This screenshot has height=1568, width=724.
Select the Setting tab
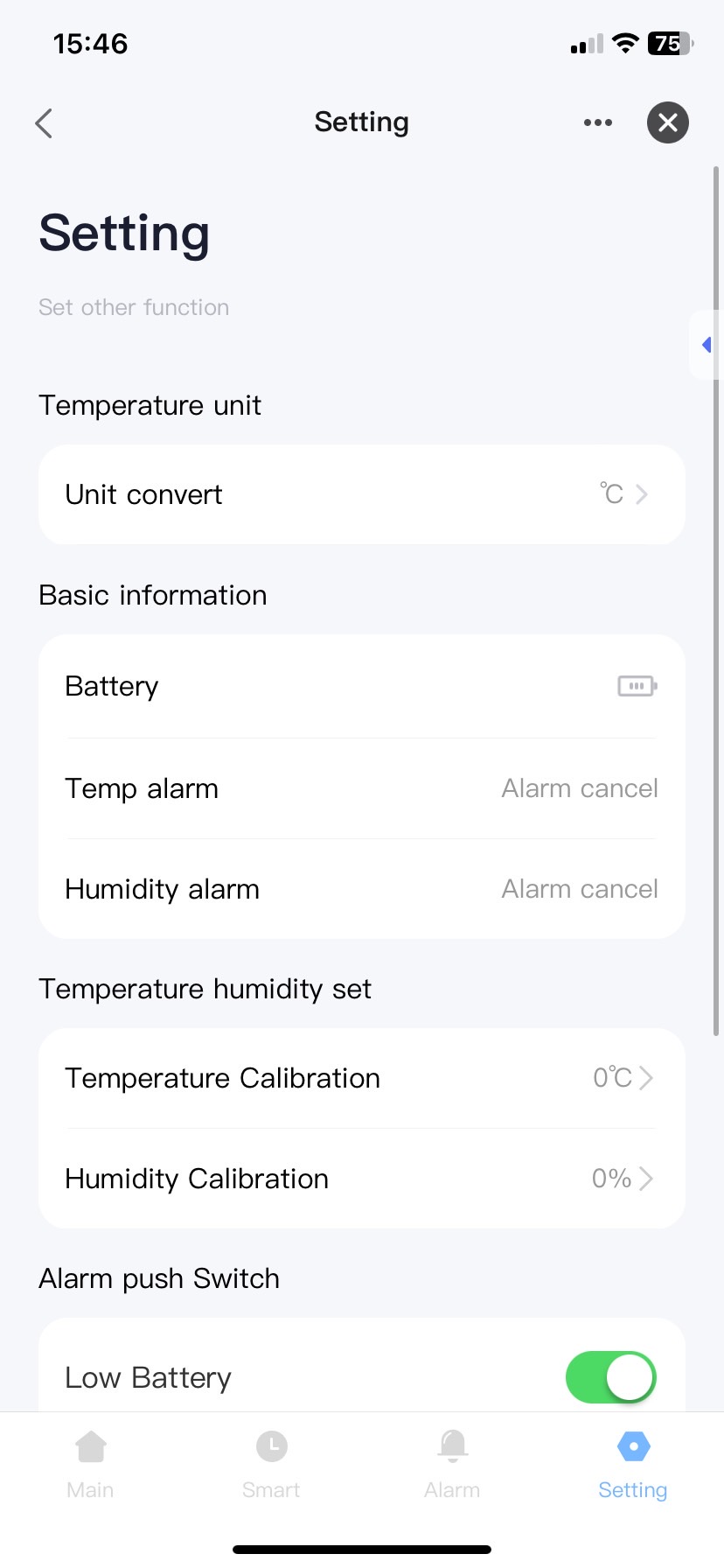click(632, 1461)
